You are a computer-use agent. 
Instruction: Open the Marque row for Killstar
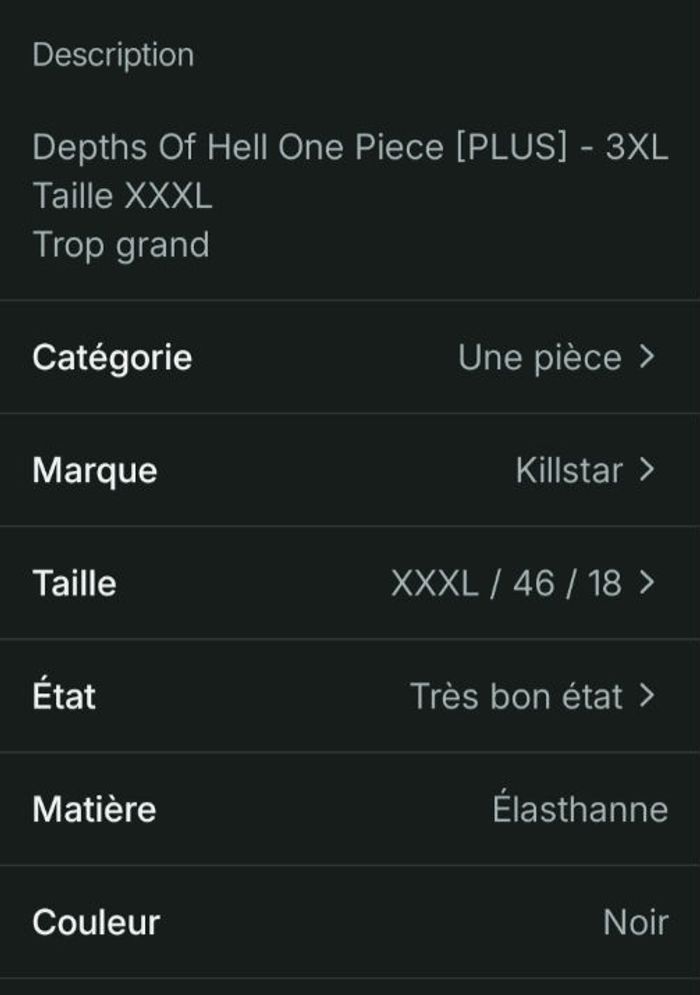pos(350,470)
